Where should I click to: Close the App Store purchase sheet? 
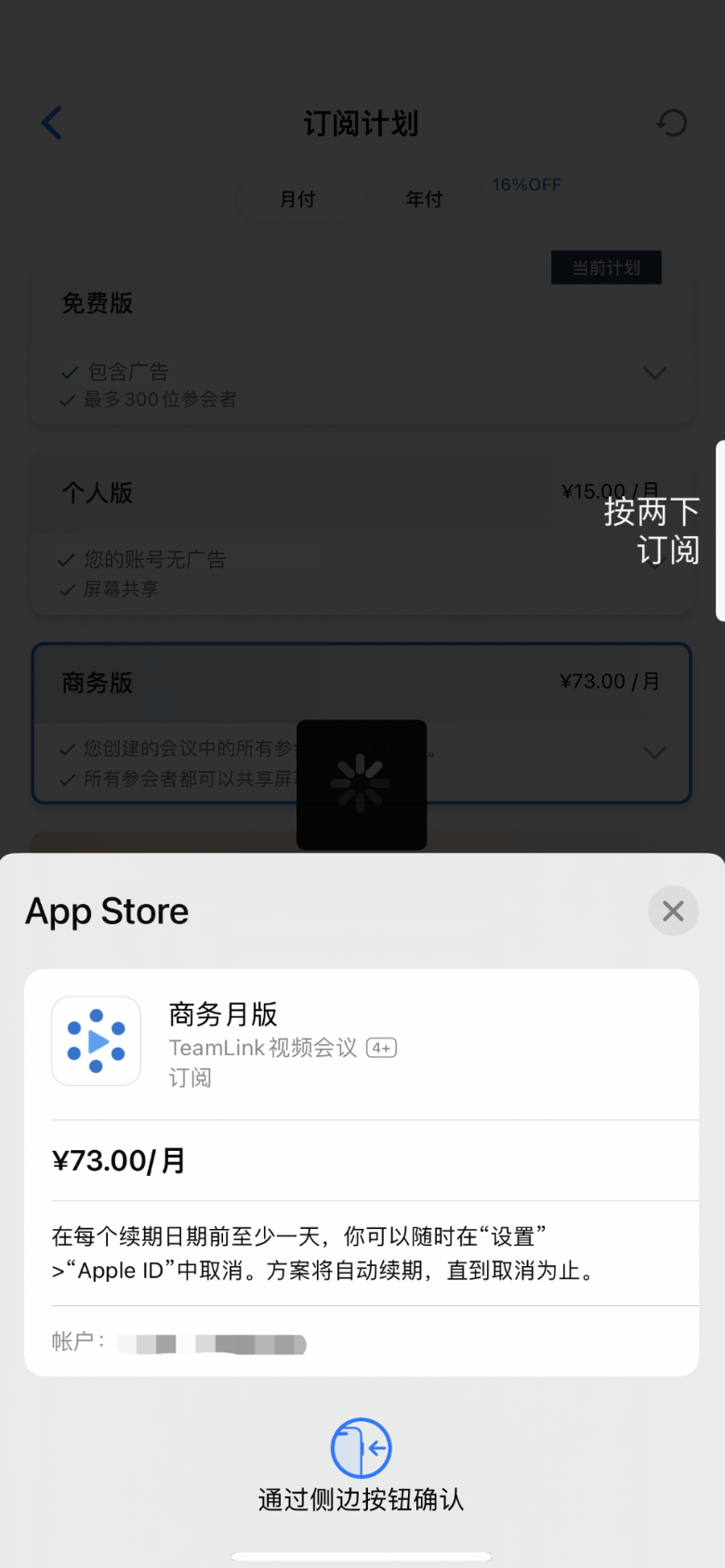pyautogui.click(x=673, y=911)
